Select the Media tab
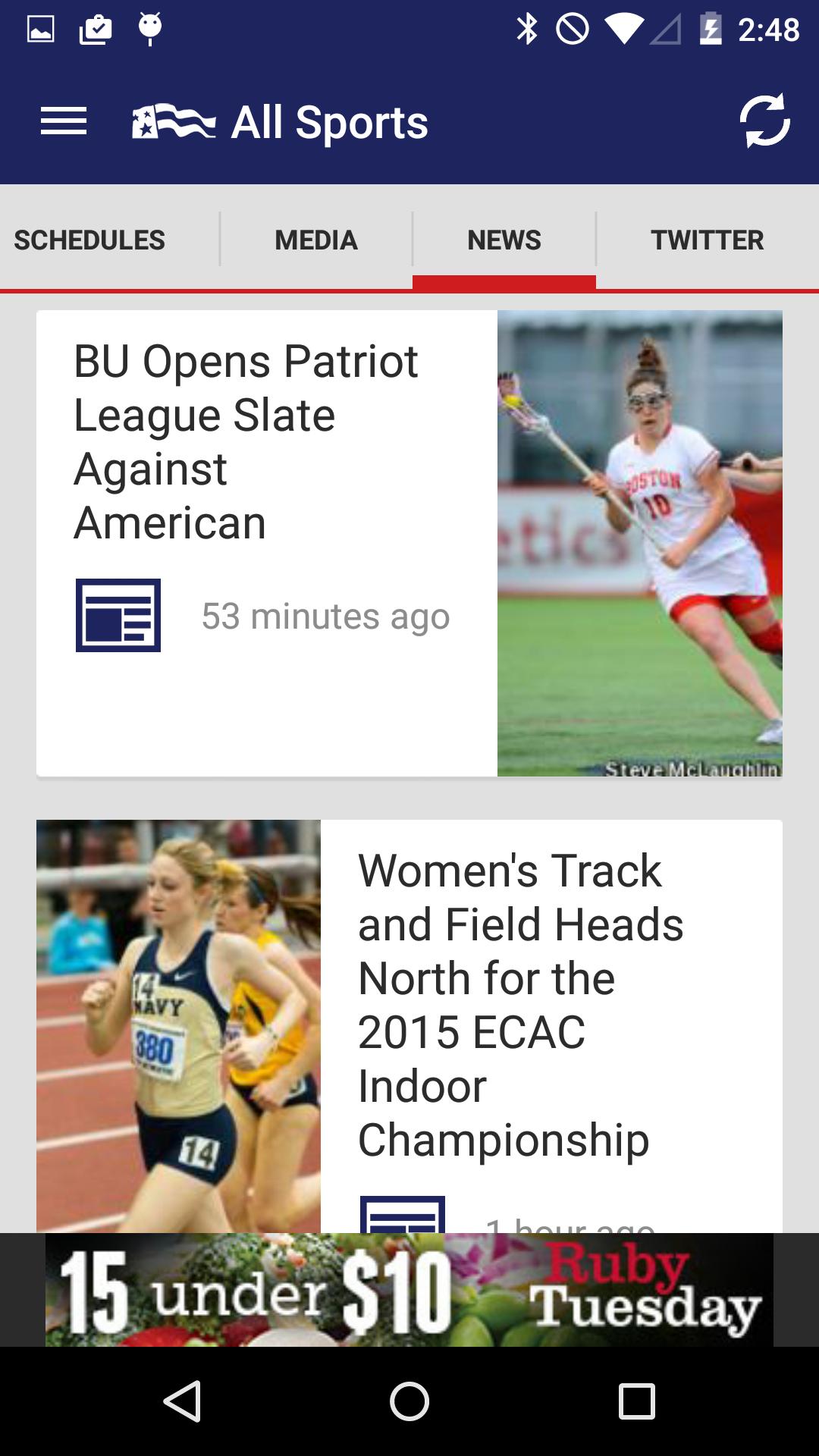 (x=315, y=240)
